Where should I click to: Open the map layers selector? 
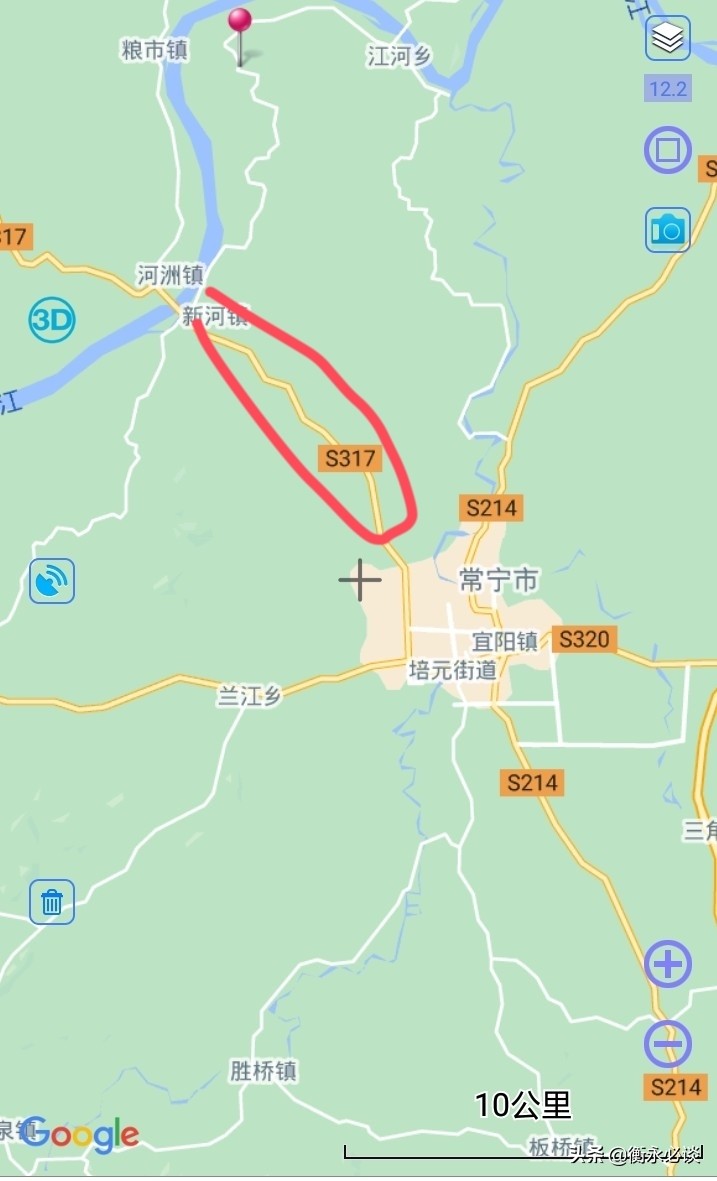(668, 39)
